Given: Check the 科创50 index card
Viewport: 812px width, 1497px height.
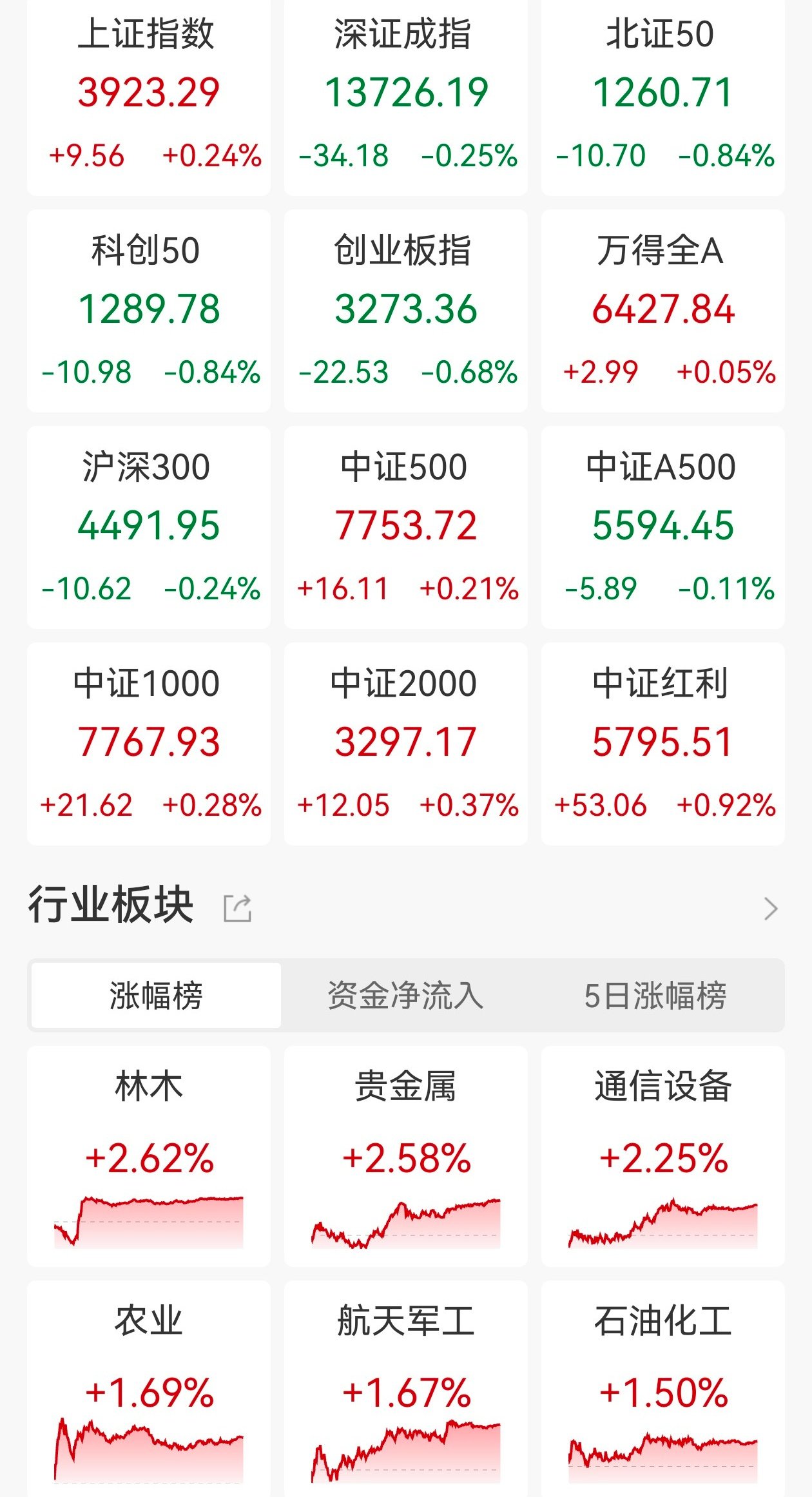Looking at the screenshot, I should [x=148, y=310].
